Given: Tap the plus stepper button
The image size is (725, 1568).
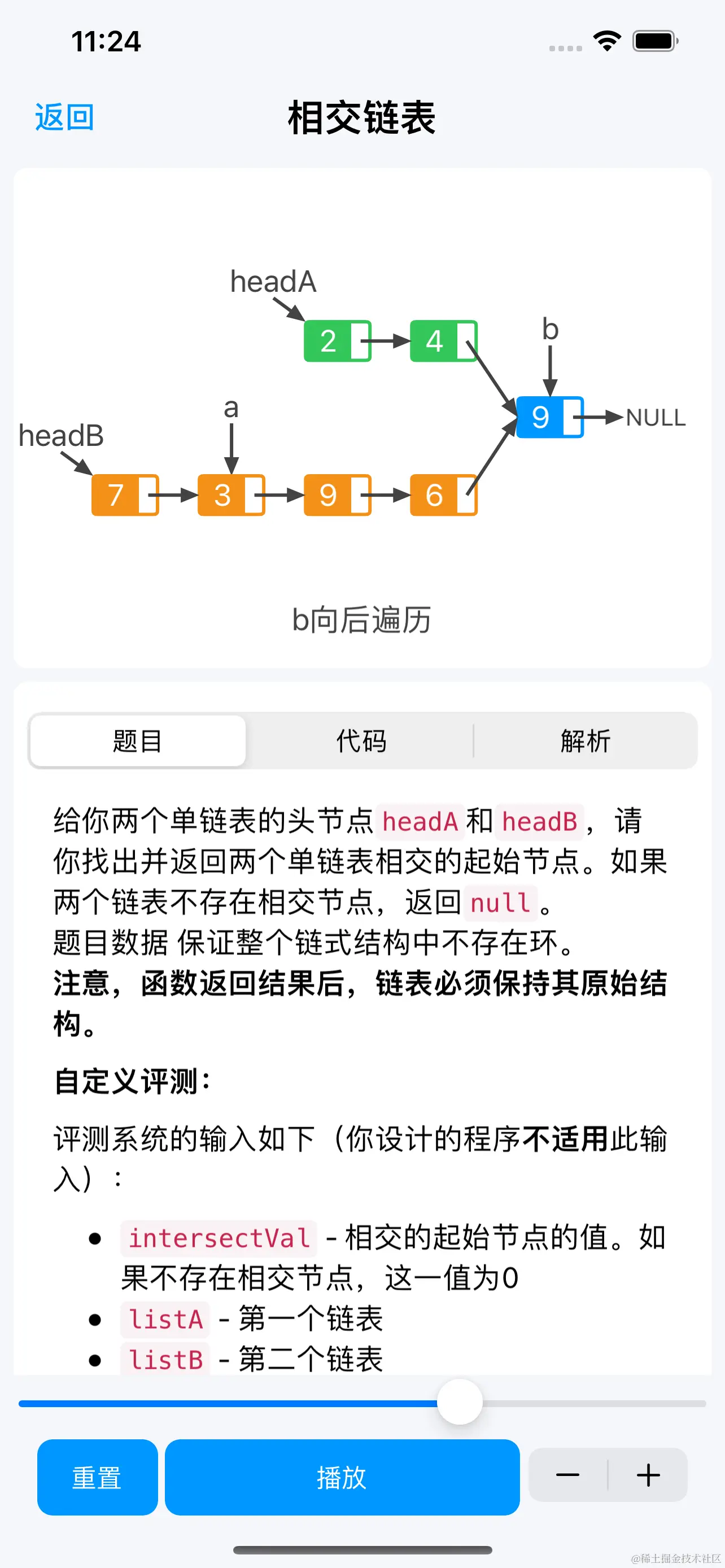Looking at the screenshot, I should point(648,1474).
